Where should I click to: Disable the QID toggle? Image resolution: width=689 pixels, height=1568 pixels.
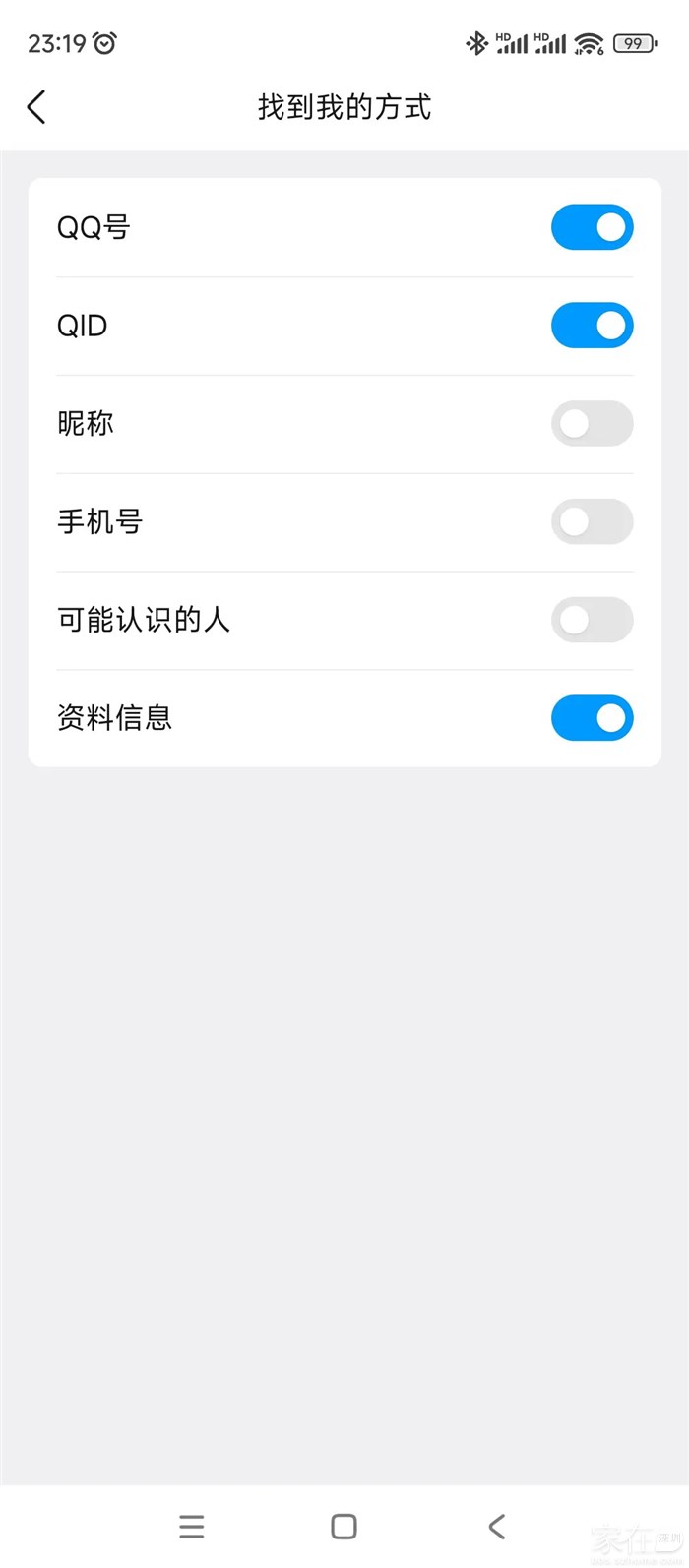point(592,326)
